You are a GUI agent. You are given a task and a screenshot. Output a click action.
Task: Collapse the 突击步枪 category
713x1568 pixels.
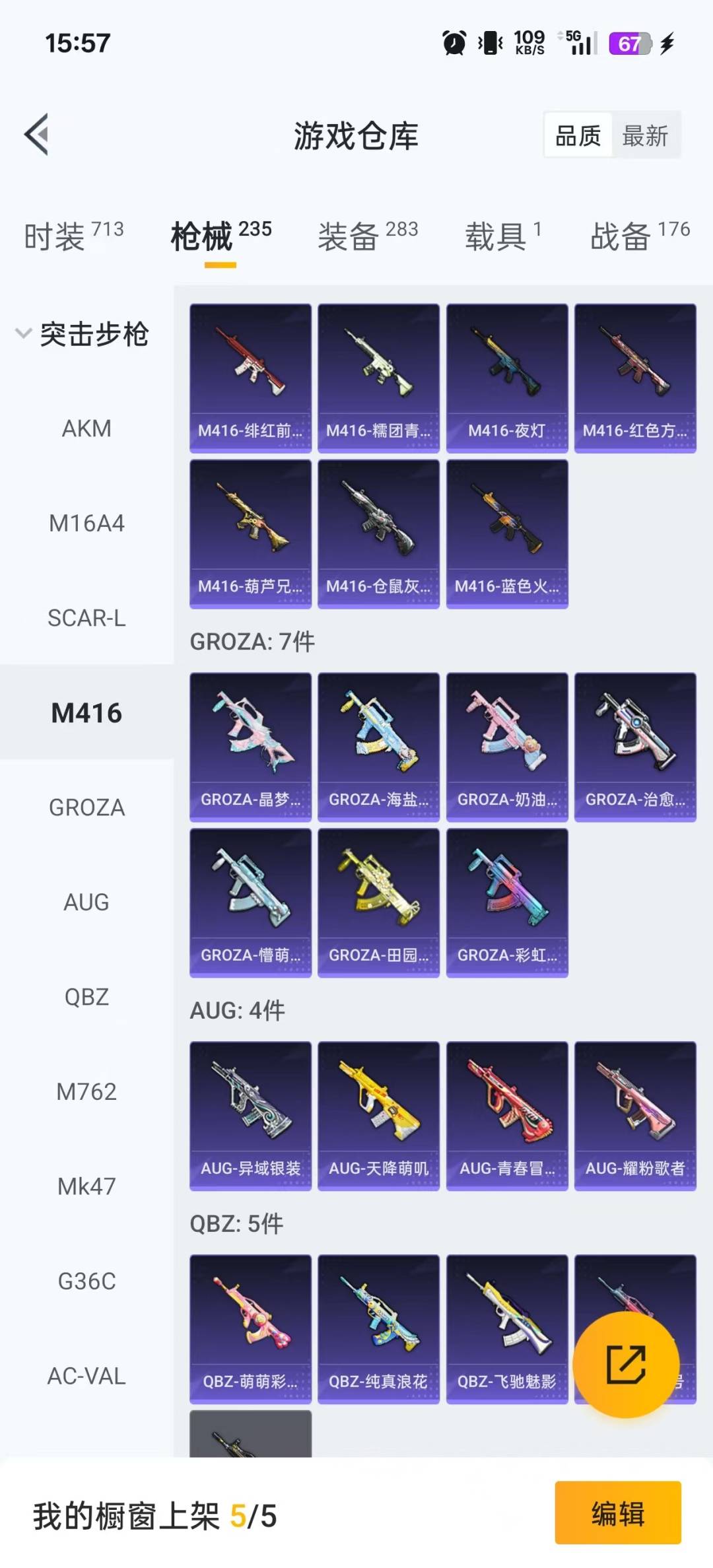tap(83, 334)
